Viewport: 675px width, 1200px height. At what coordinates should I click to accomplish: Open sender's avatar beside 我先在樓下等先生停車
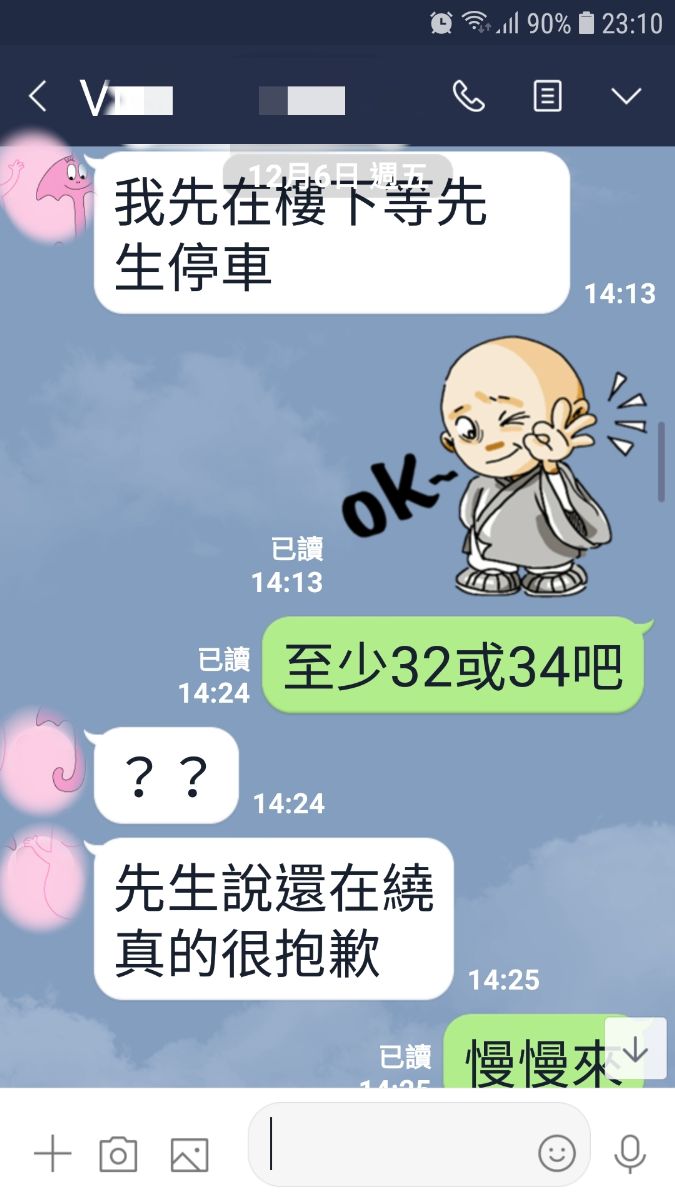coord(45,187)
